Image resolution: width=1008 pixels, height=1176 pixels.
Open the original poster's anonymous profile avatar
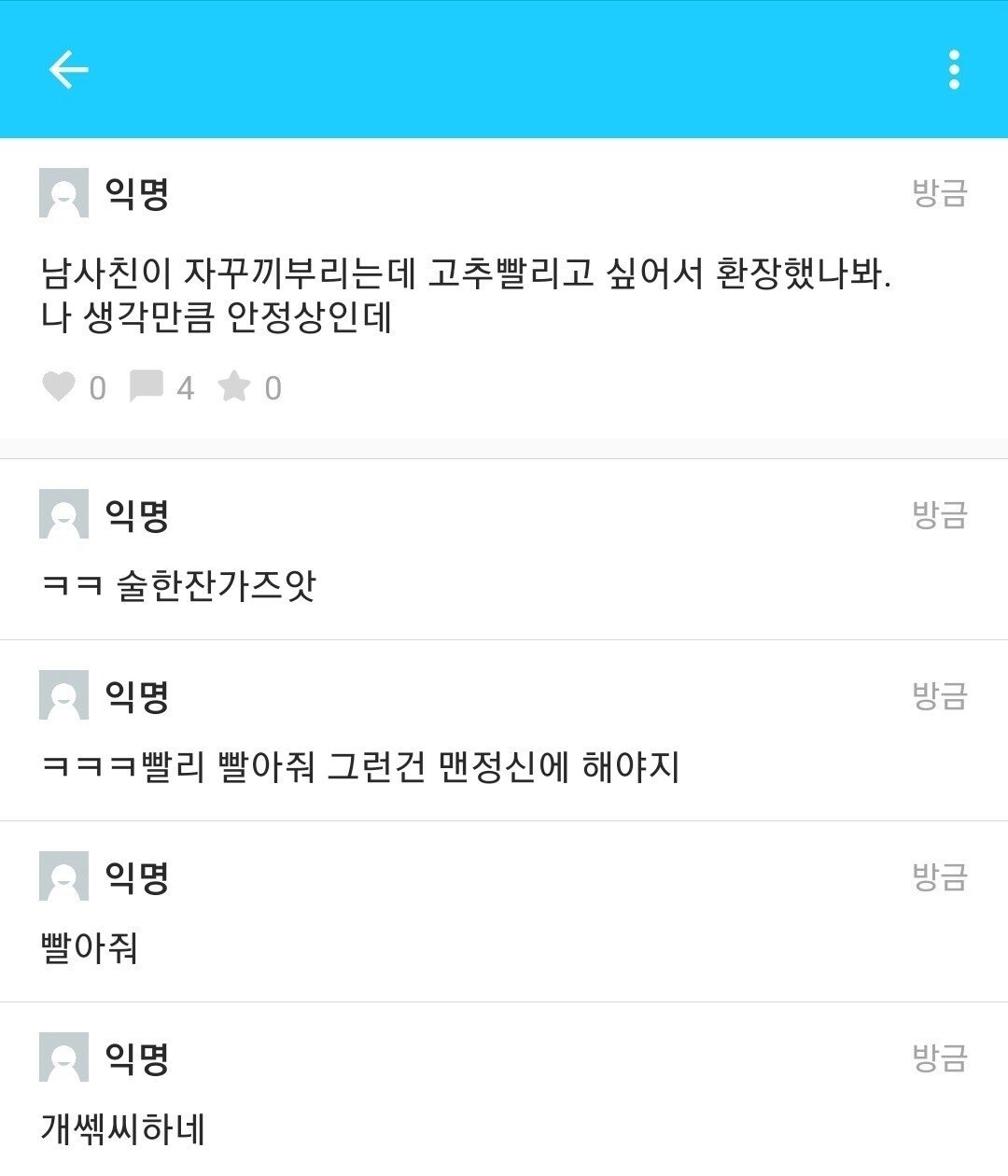click(x=62, y=192)
